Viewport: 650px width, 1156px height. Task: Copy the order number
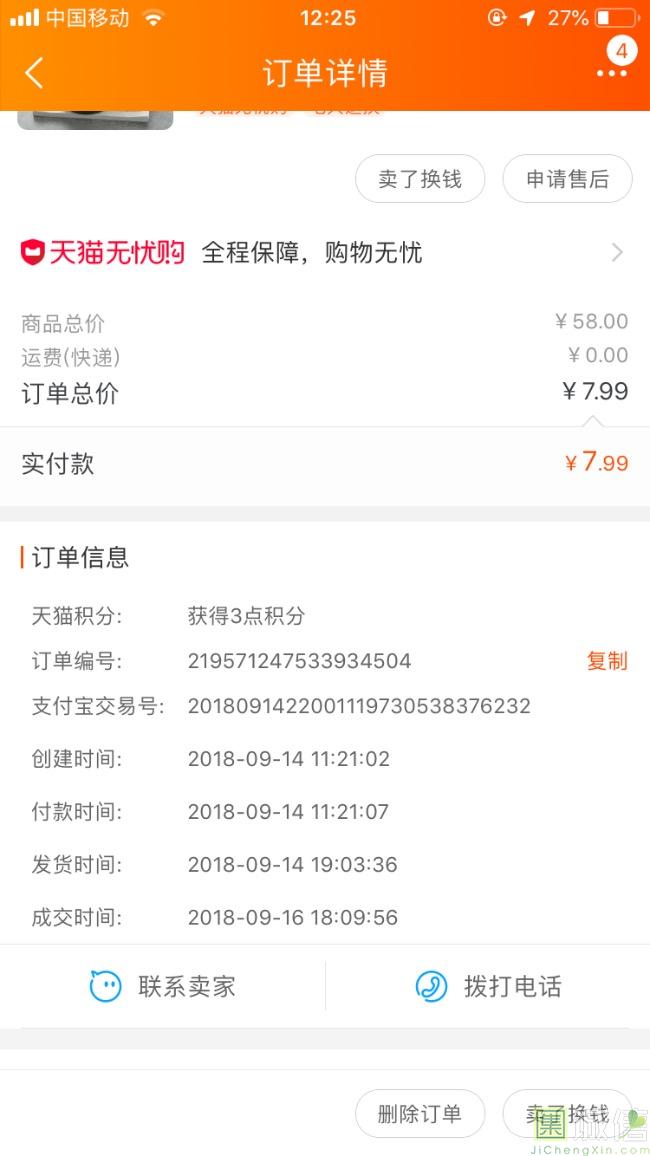point(606,661)
